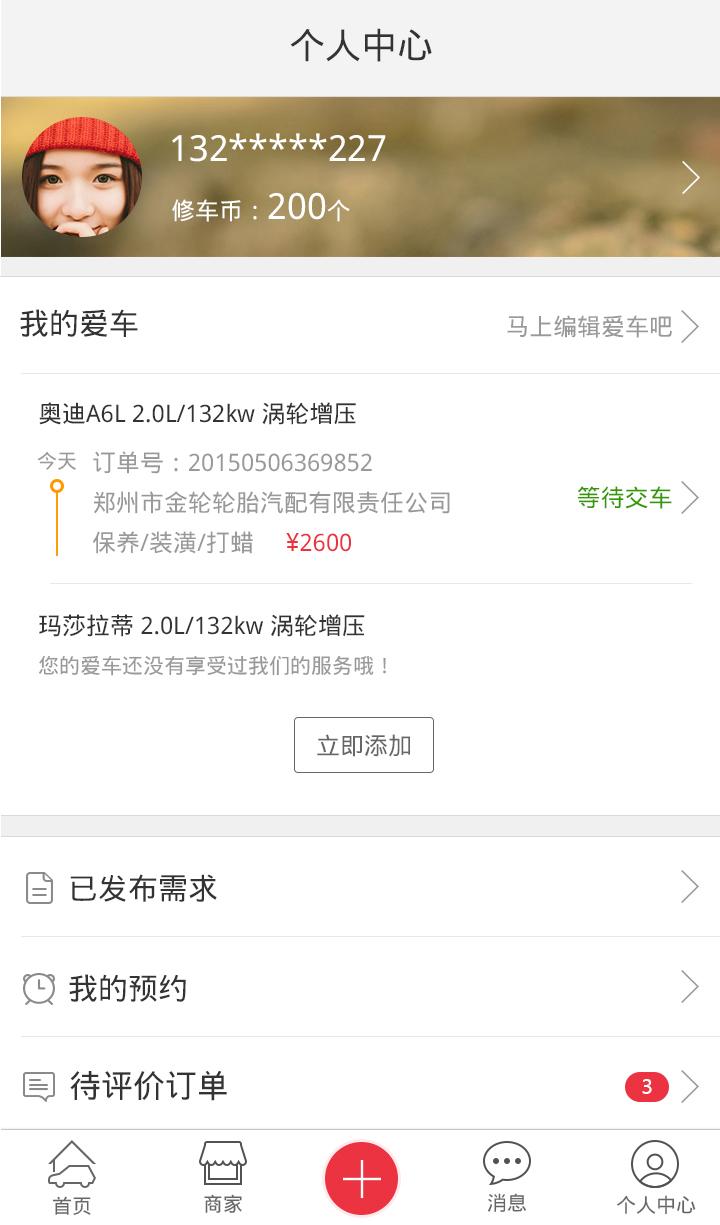Tap the red plus button to create new
This screenshot has height=1225, width=720.
point(360,1177)
